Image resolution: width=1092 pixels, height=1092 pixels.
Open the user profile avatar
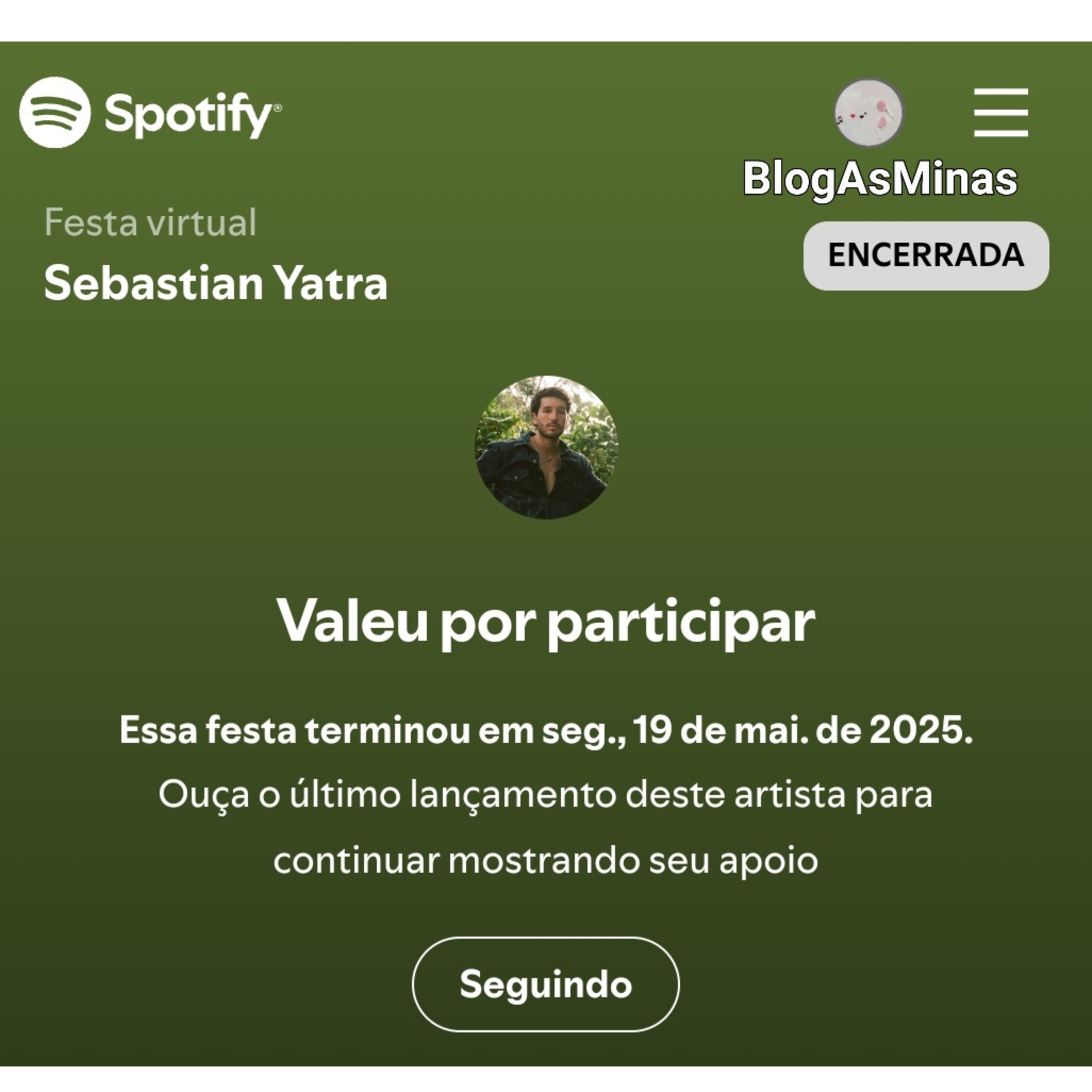tap(869, 112)
